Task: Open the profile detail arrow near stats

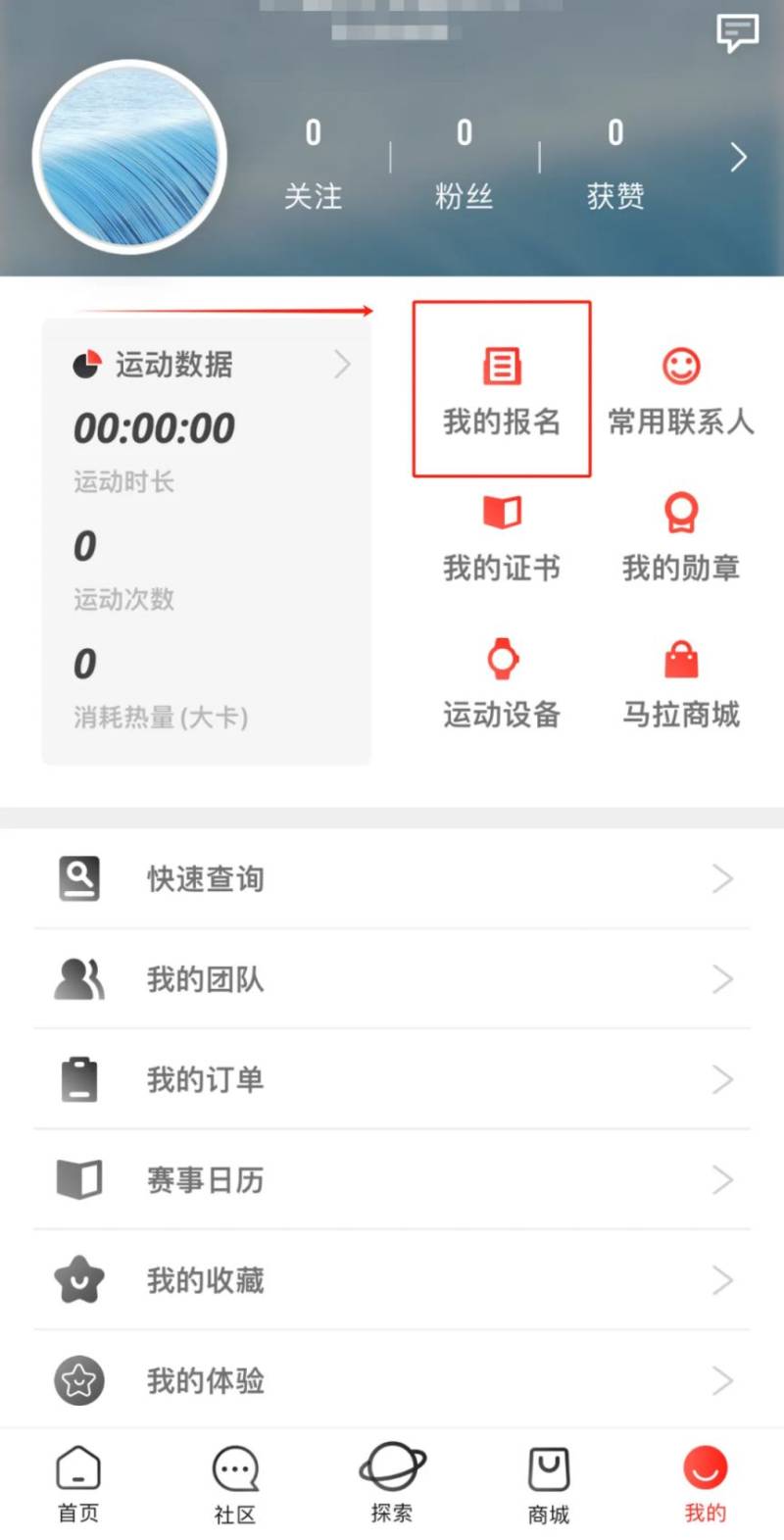Action: click(x=738, y=157)
